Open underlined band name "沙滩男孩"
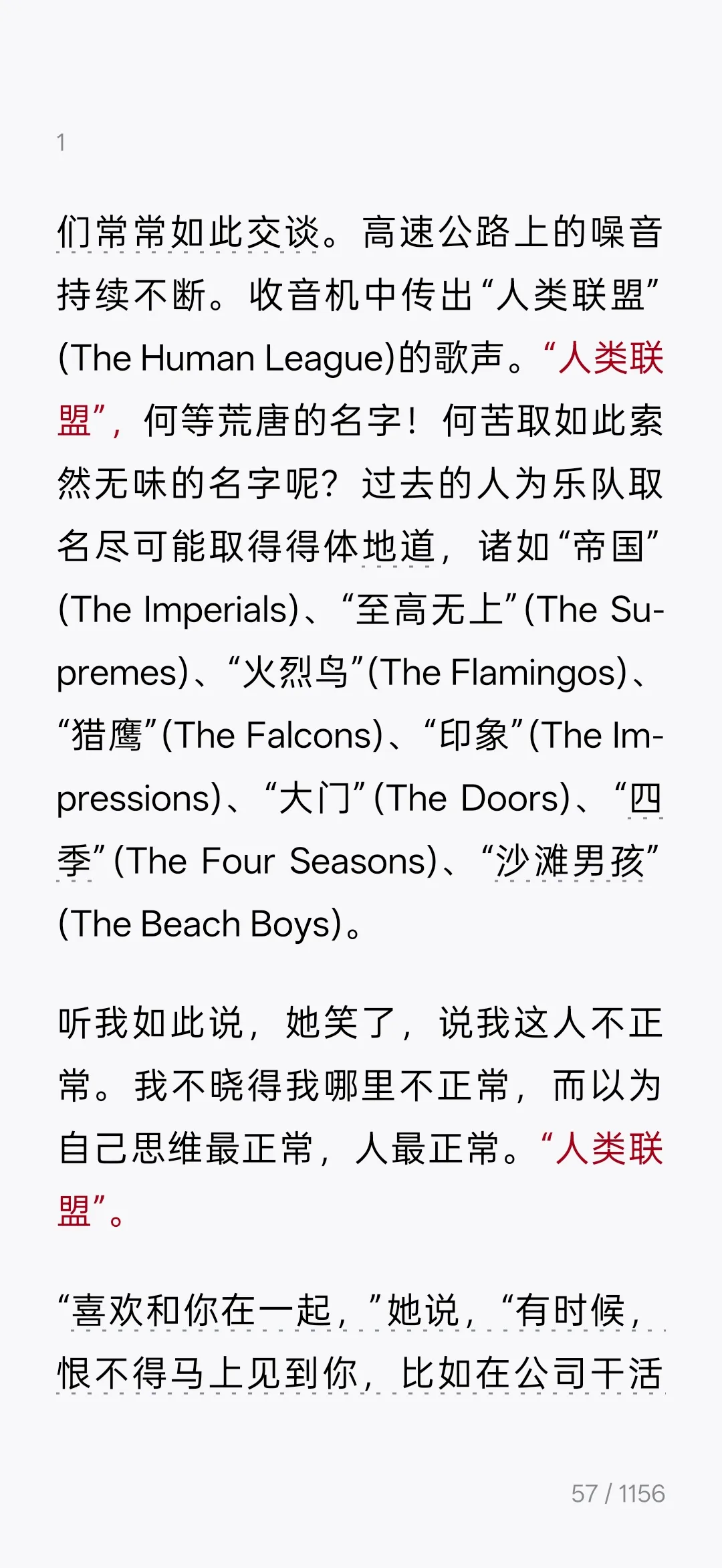Image resolution: width=722 pixels, height=1568 pixels. (x=570, y=862)
